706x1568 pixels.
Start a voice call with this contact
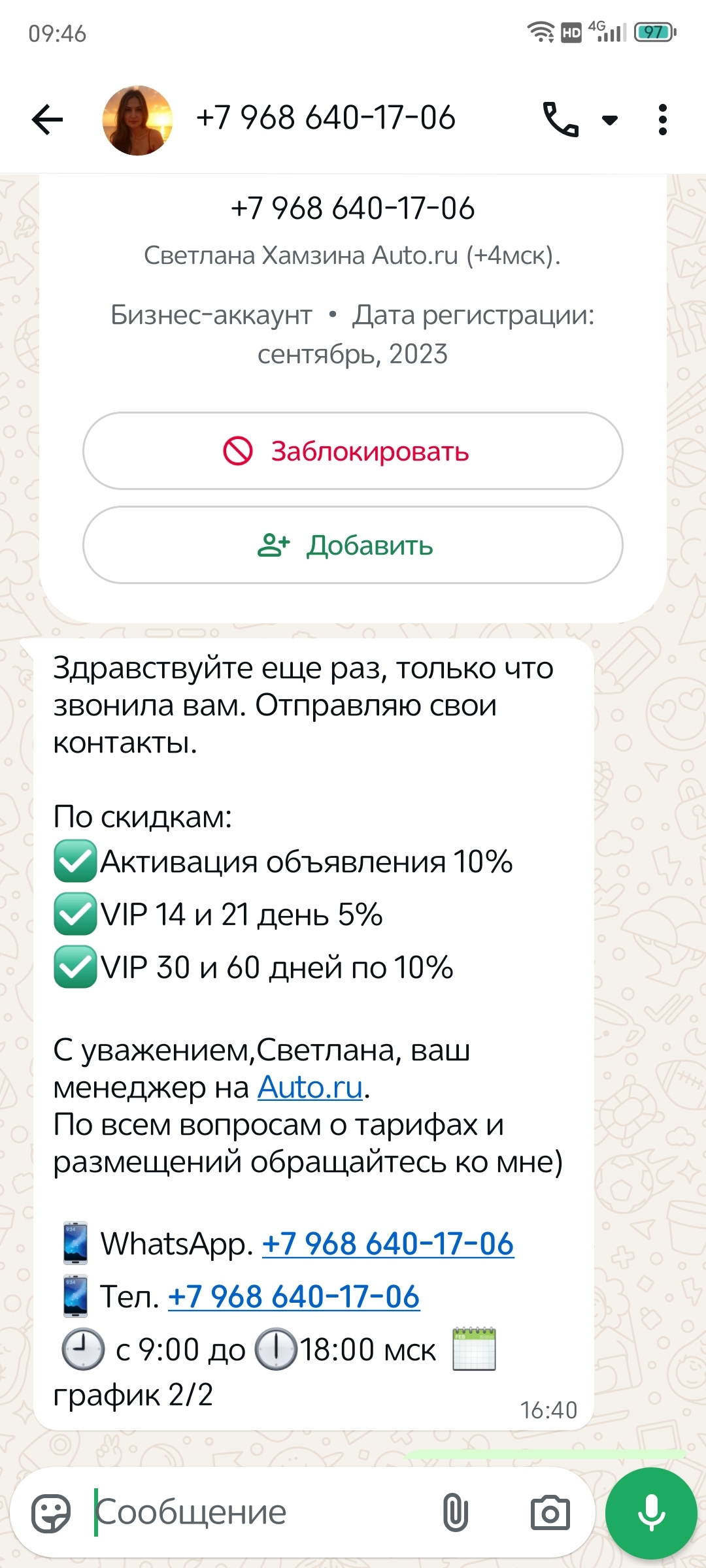[560, 120]
